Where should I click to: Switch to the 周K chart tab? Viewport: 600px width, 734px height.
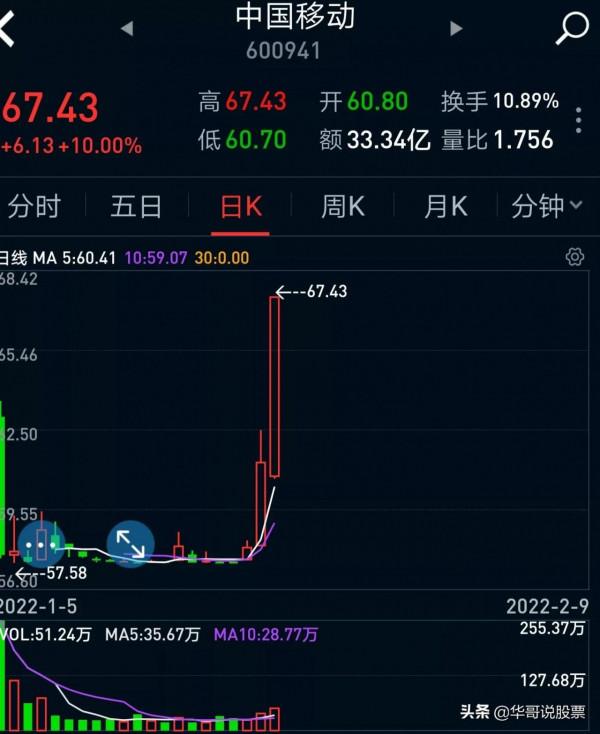coord(343,207)
